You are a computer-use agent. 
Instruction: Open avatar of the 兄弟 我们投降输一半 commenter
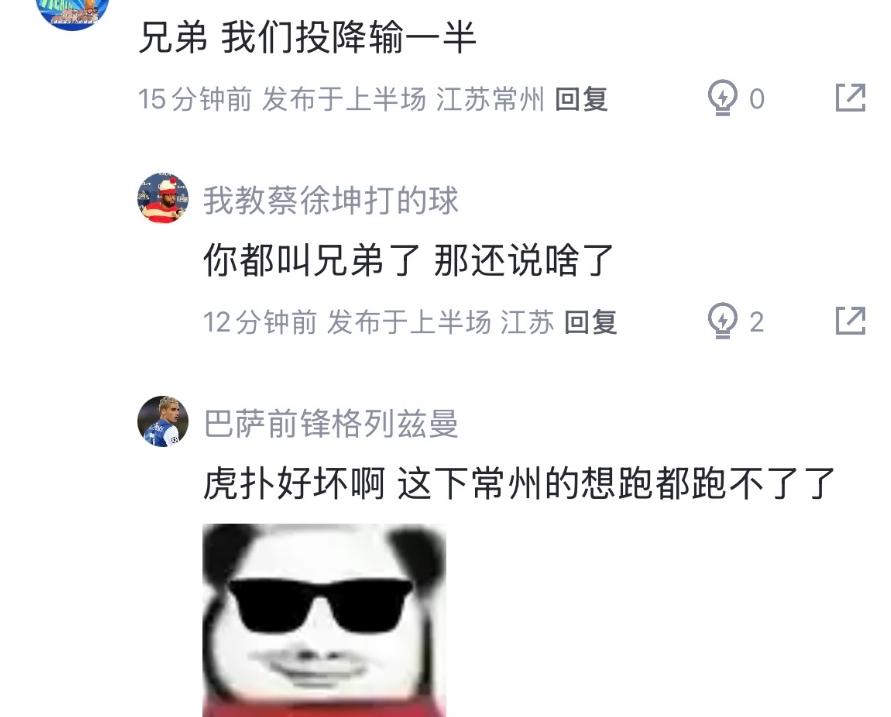(x=72, y=12)
